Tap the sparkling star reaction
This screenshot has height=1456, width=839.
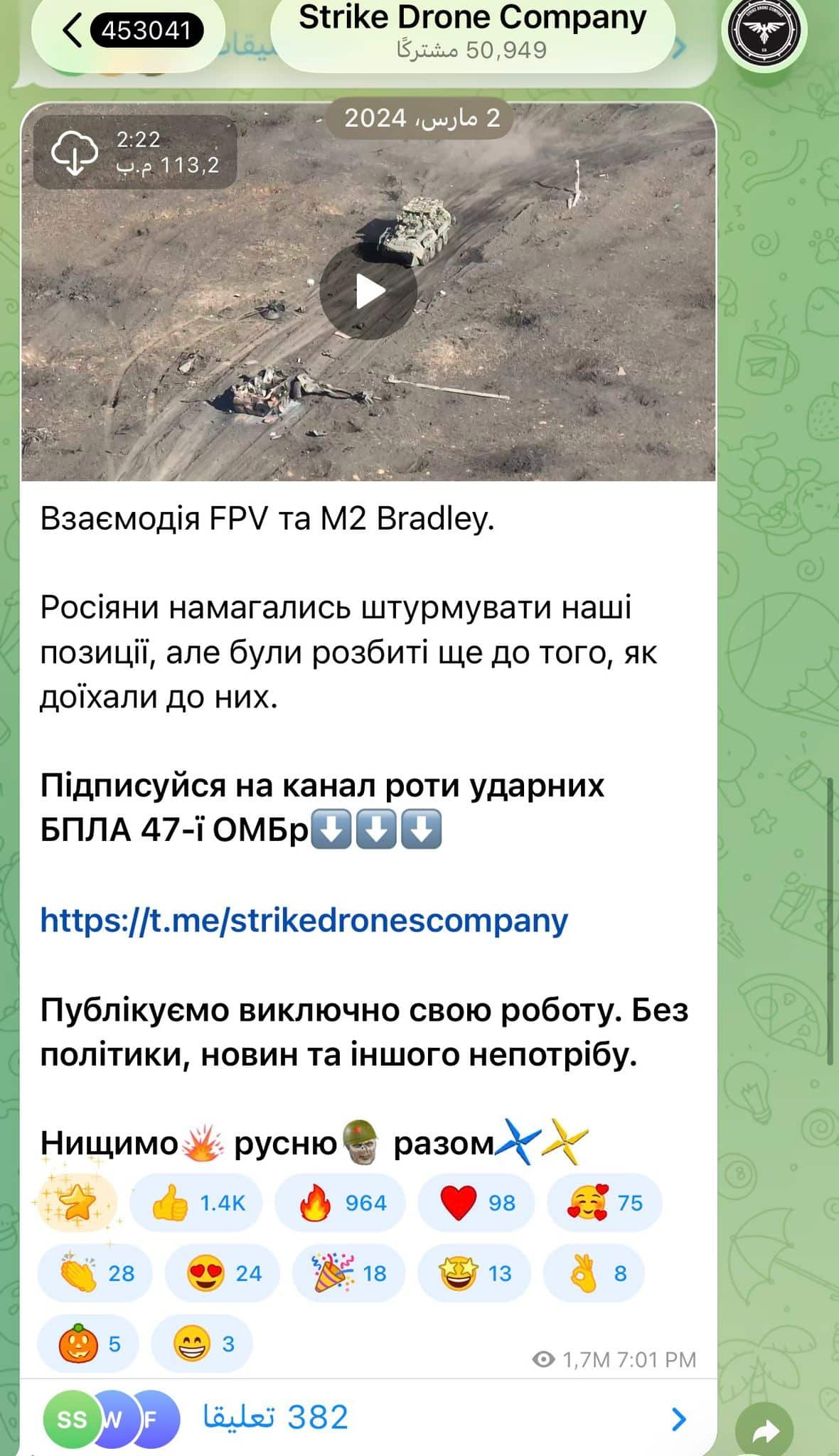click(76, 1203)
